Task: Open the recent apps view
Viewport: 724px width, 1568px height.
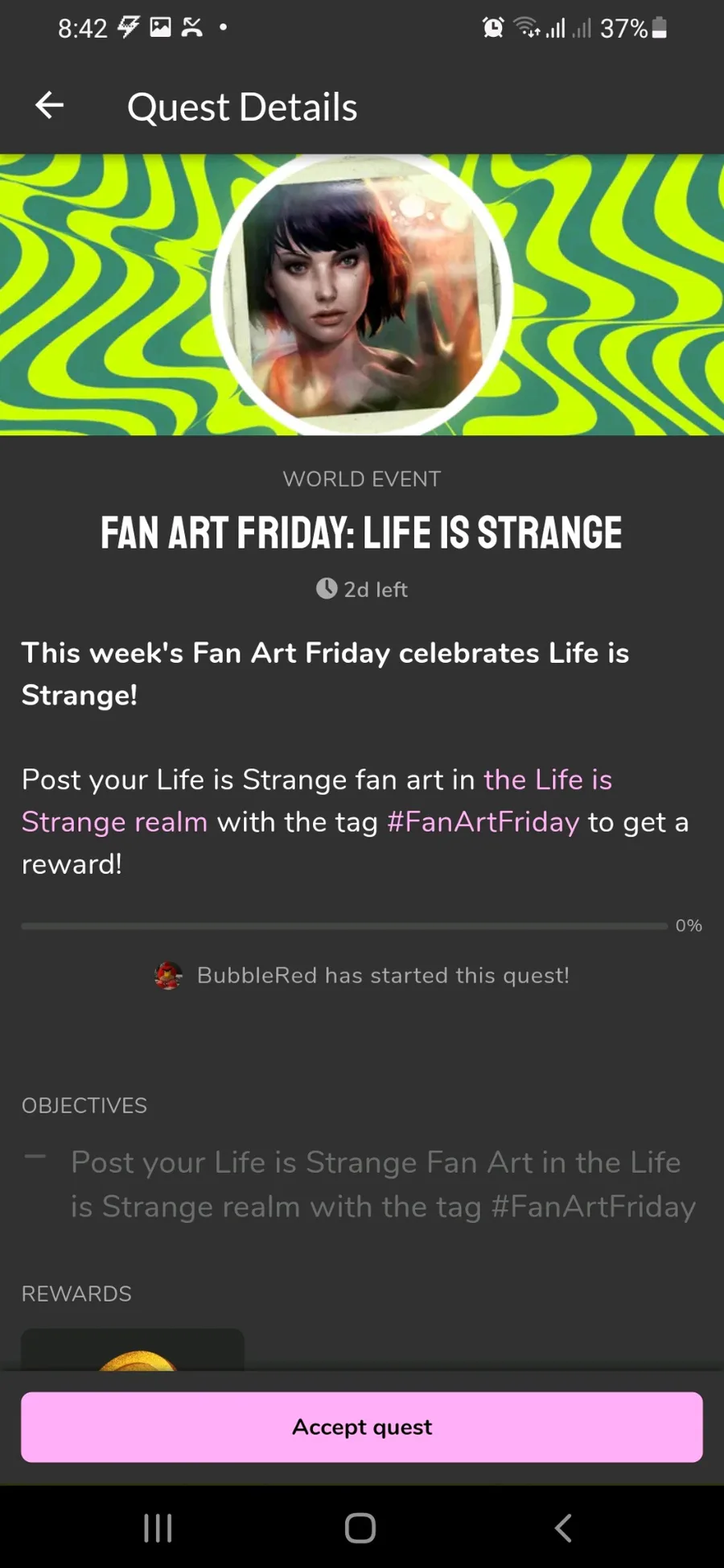Action: coord(158,1527)
